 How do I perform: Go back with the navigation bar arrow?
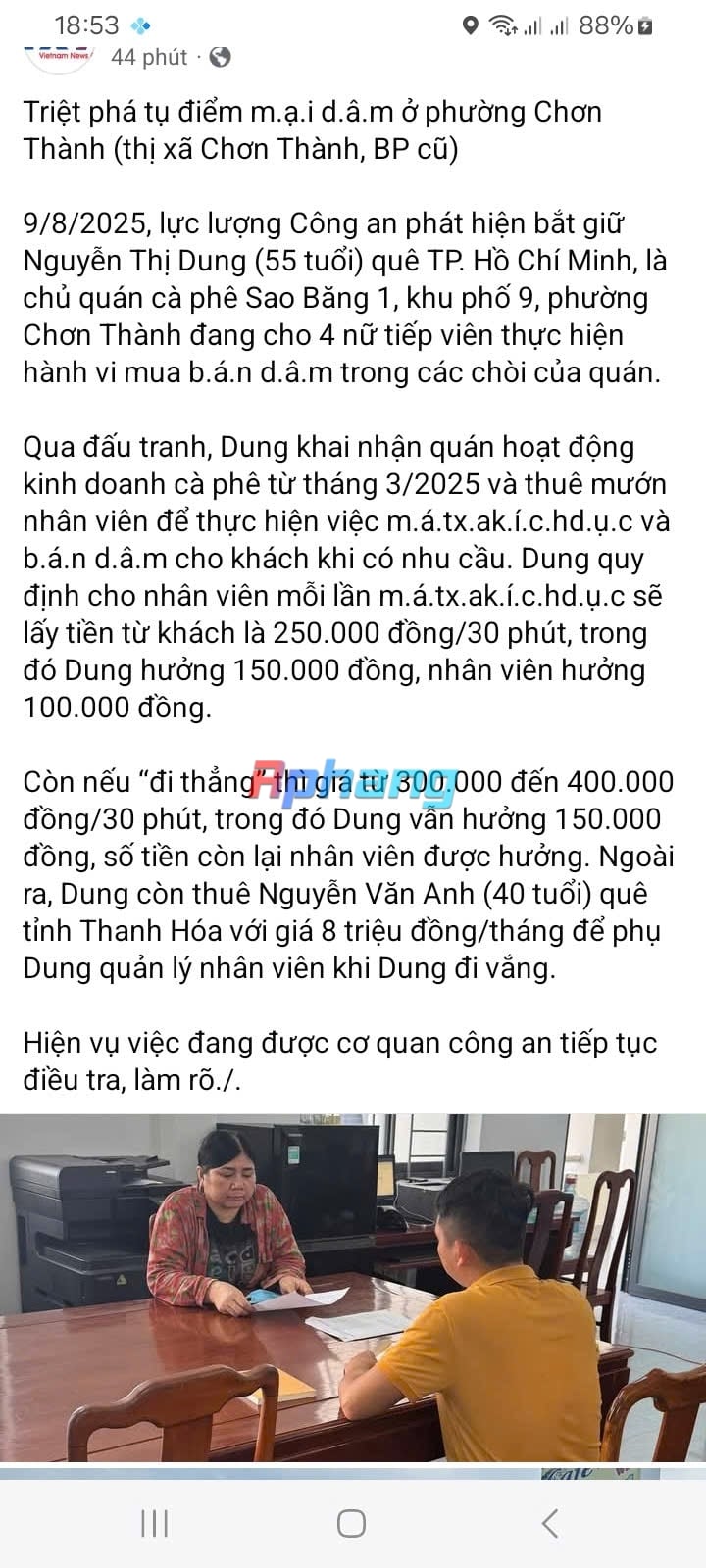tap(550, 1523)
